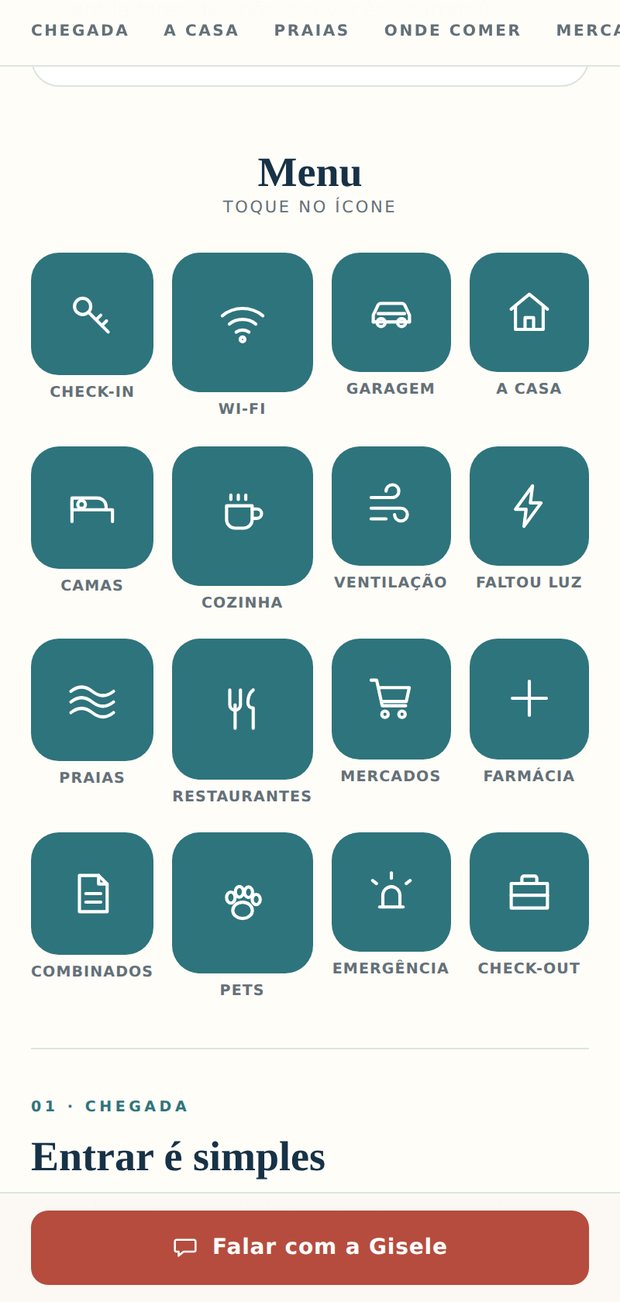Open the Emergência siren tile
620x1302 pixels.
pyautogui.click(x=391, y=892)
